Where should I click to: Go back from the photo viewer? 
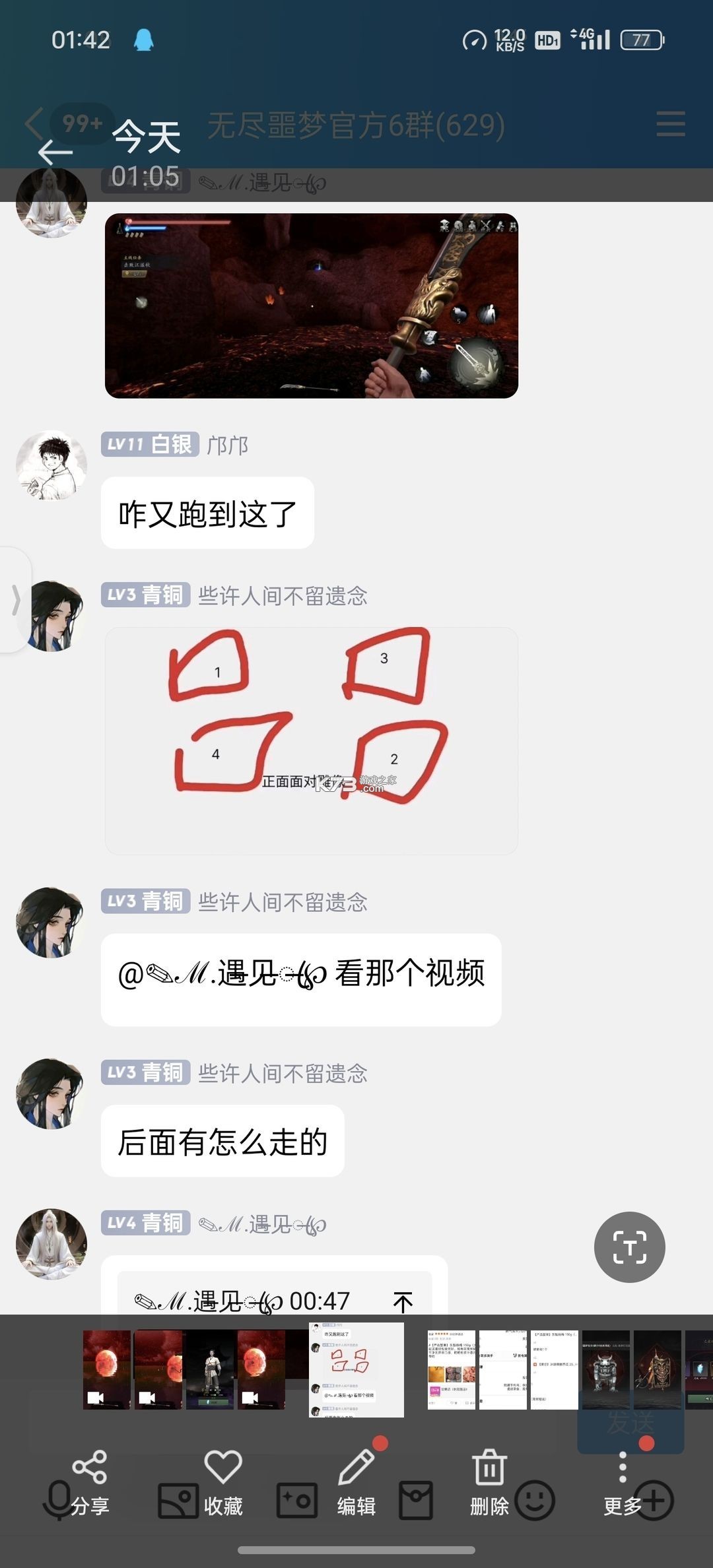[x=55, y=152]
